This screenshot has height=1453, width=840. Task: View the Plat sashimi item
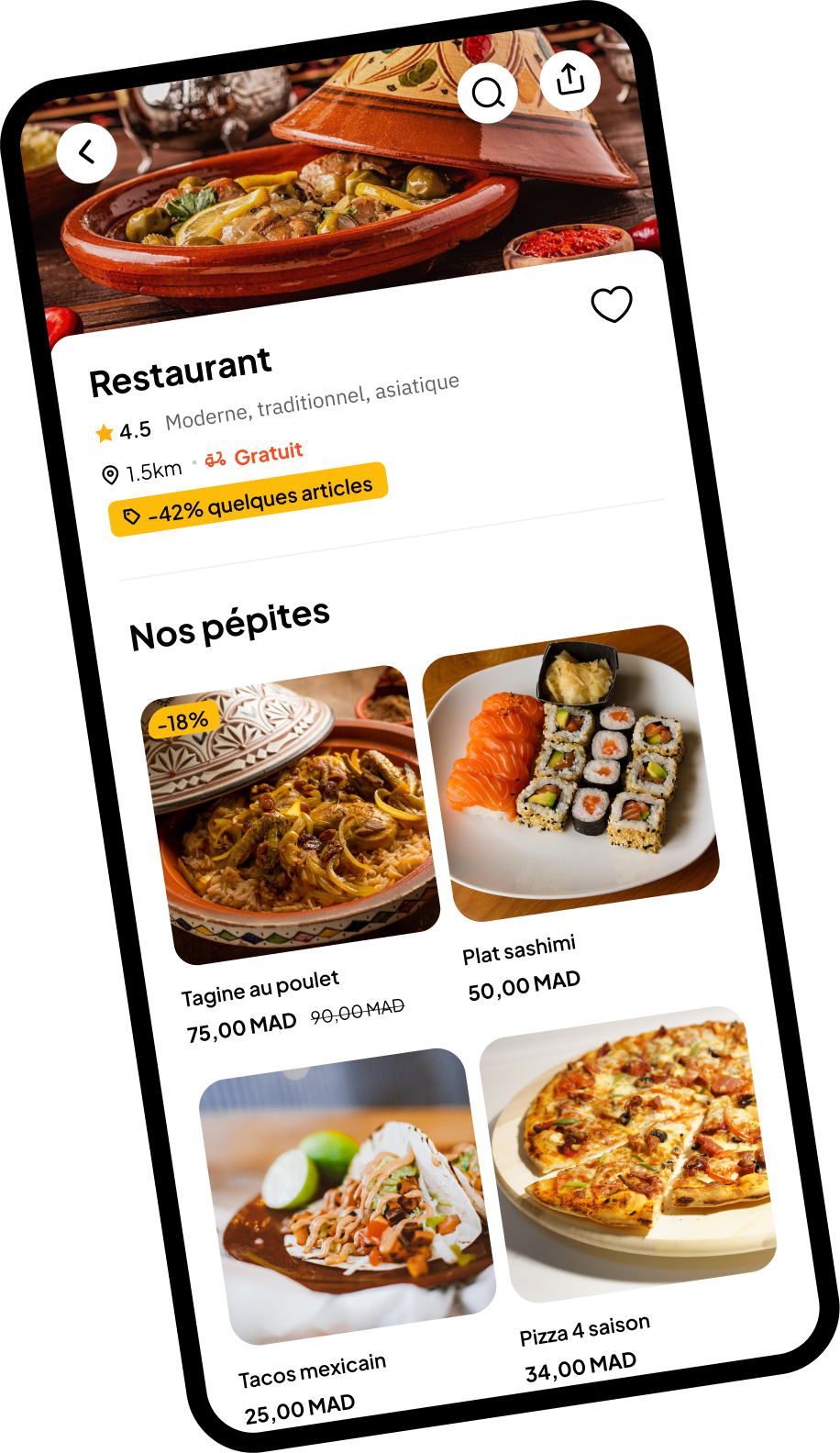coord(570,773)
